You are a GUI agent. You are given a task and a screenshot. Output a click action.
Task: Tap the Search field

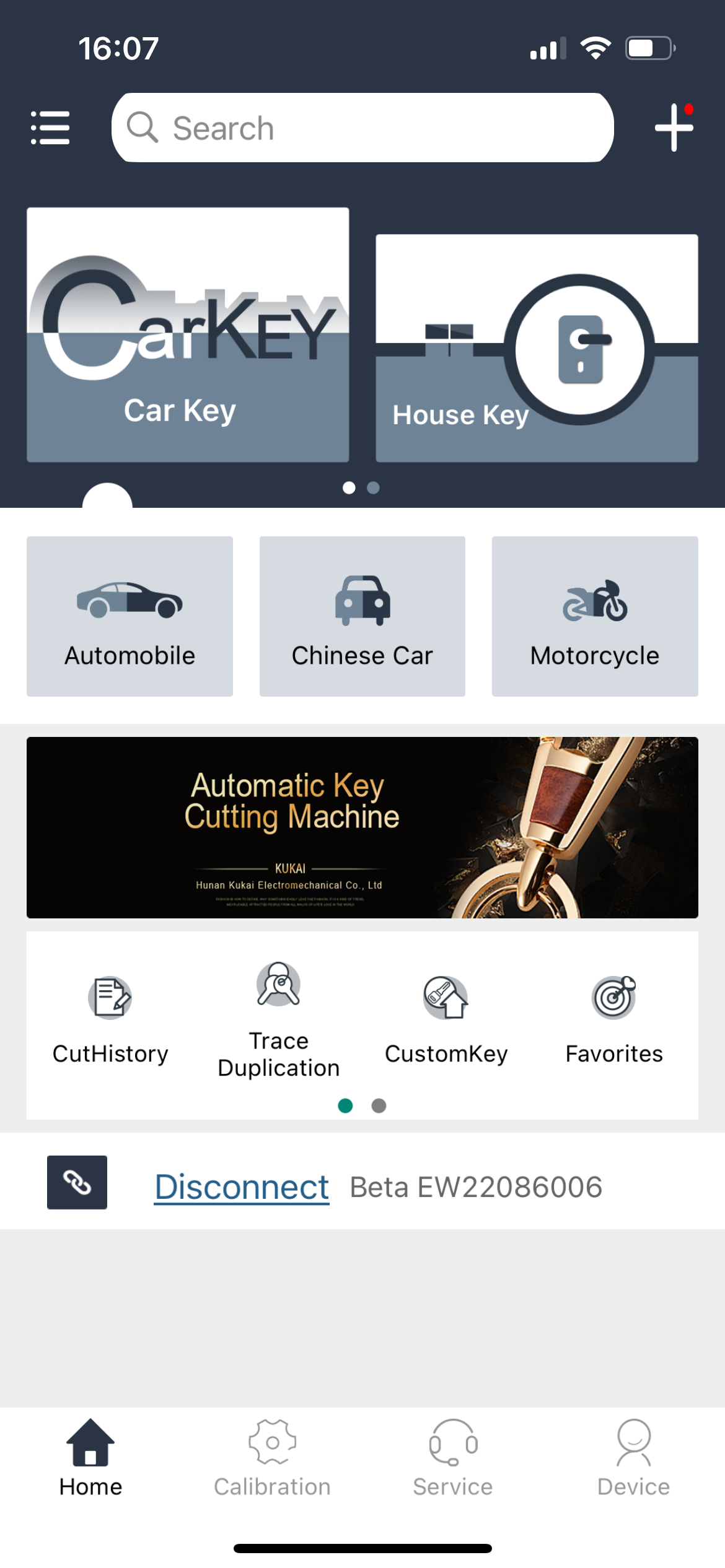[362, 128]
